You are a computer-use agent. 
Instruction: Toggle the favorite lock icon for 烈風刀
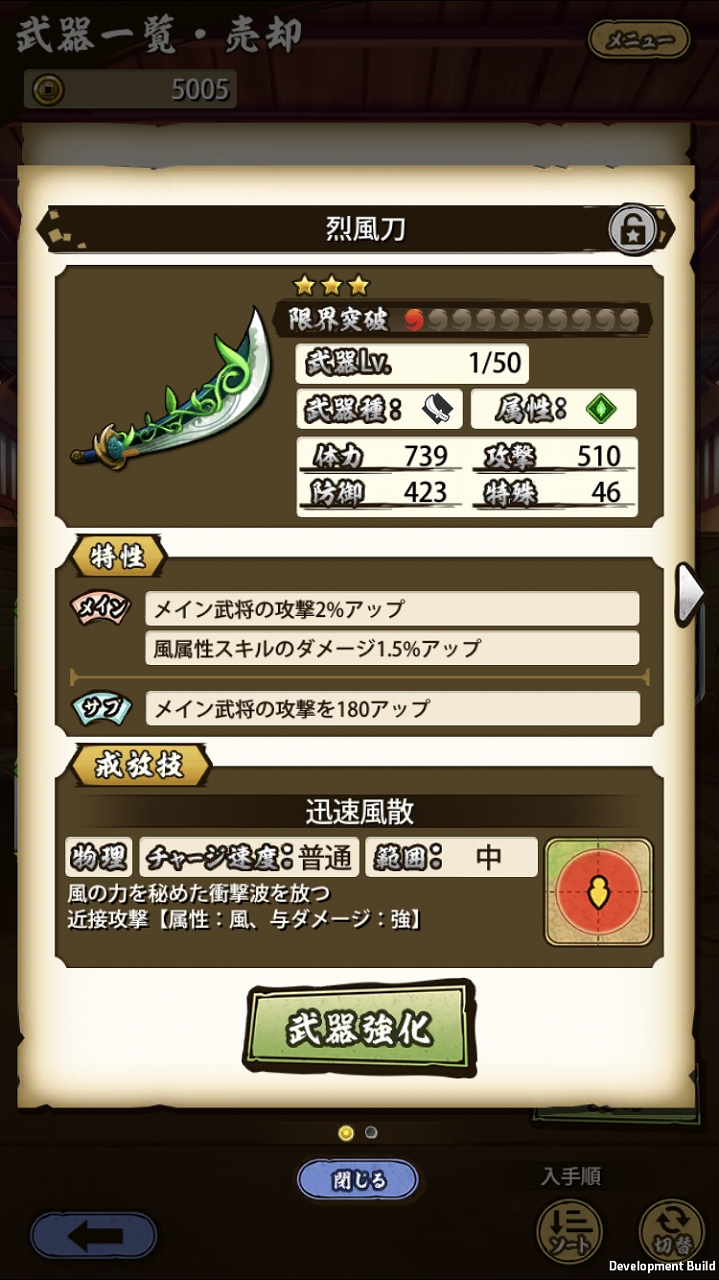633,231
